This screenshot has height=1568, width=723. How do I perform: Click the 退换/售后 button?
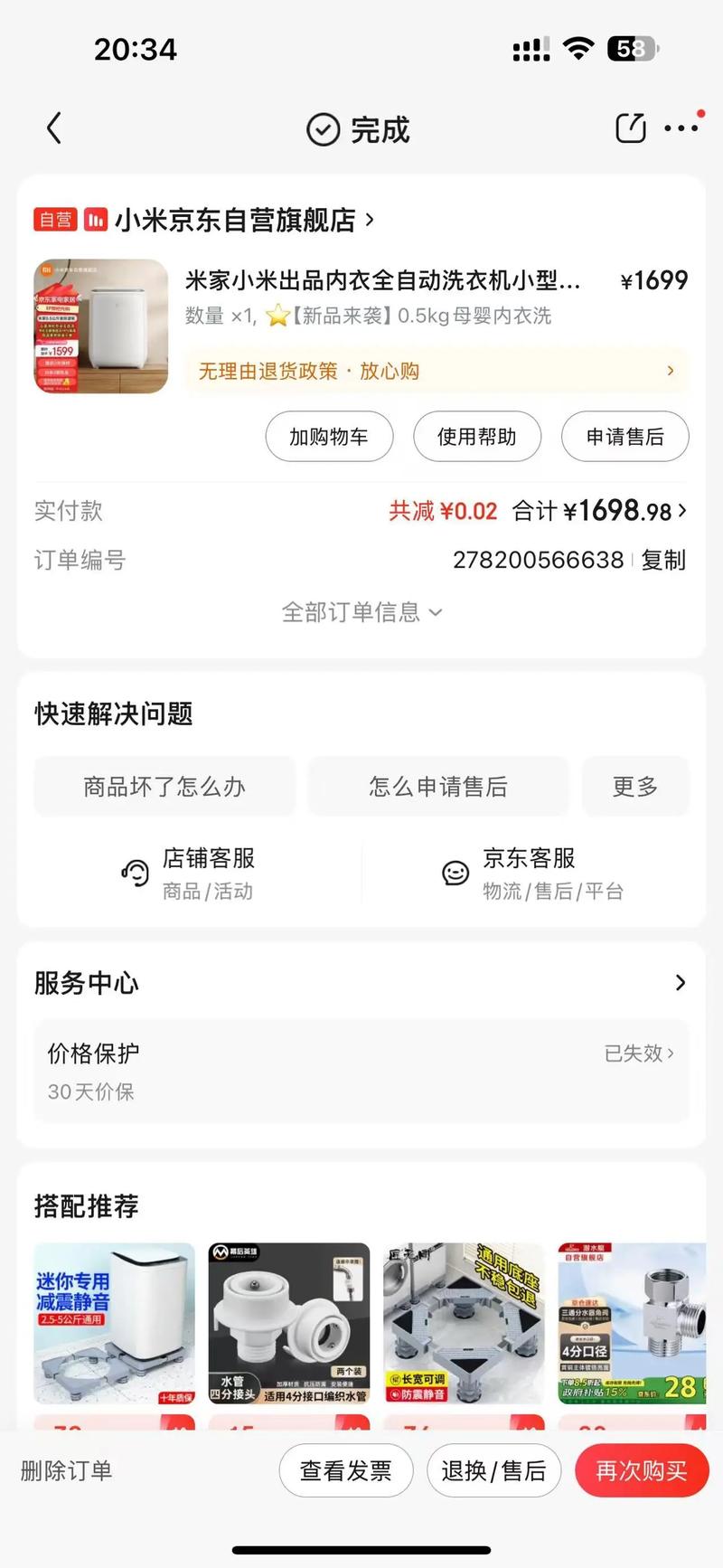point(493,1470)
